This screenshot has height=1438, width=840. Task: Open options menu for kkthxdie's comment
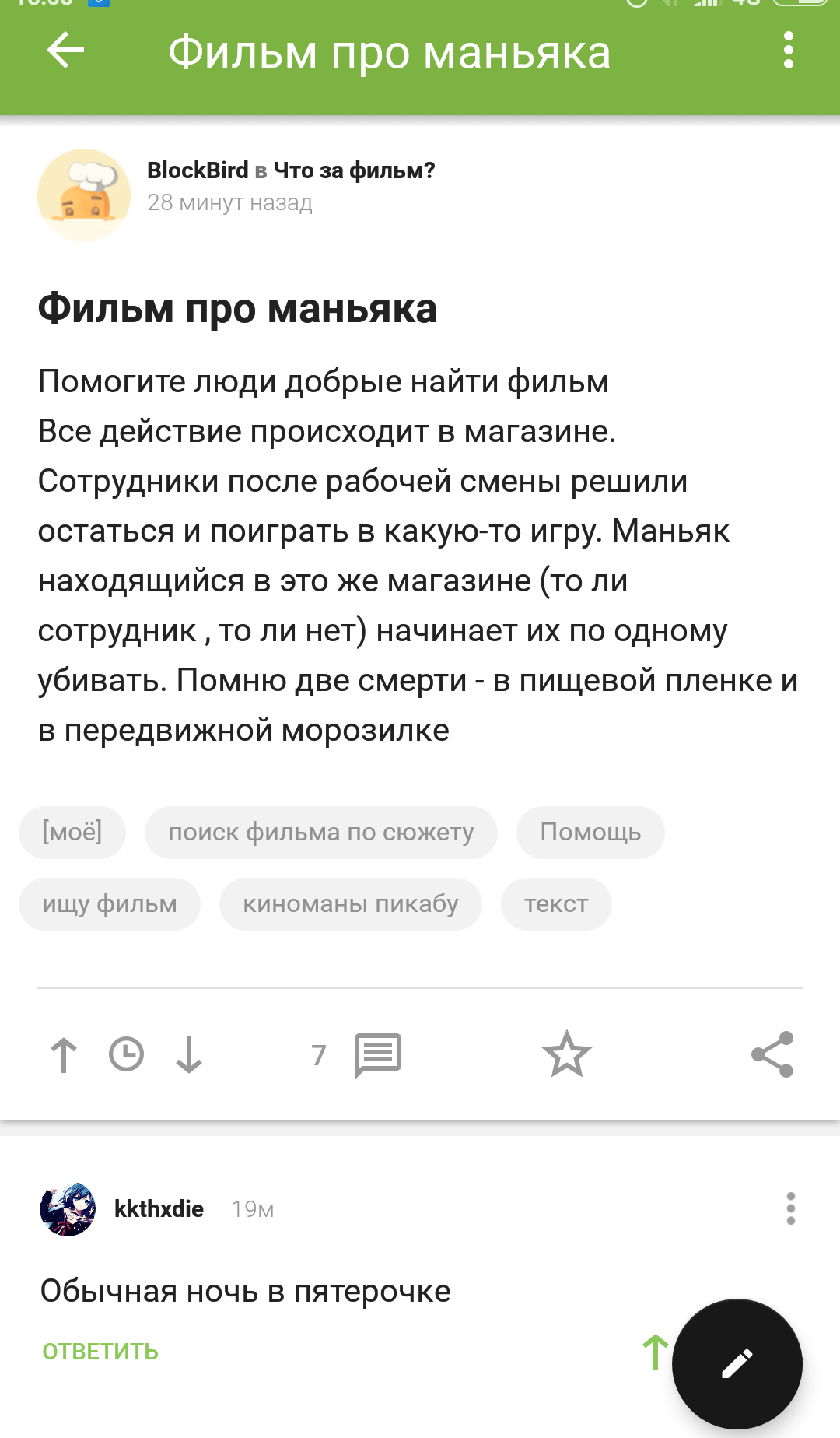pyautogui.click(x=790, y=1208)
